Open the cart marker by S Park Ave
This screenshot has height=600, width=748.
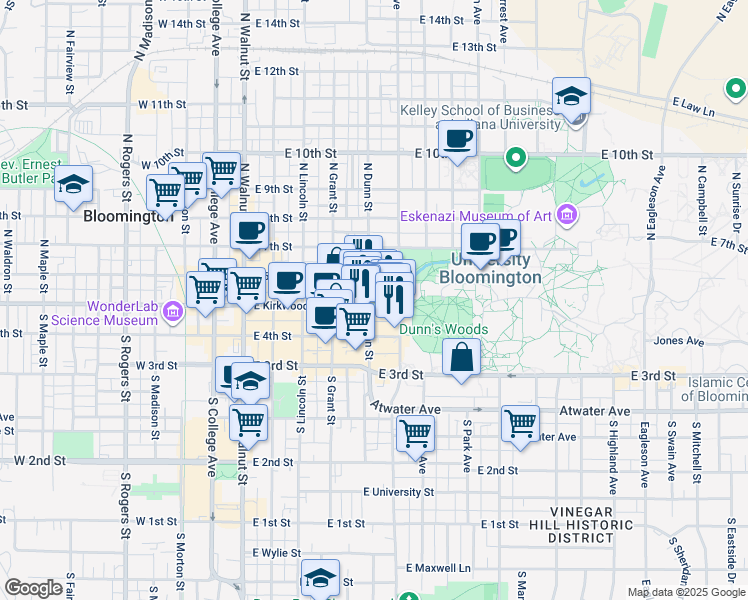416,436
